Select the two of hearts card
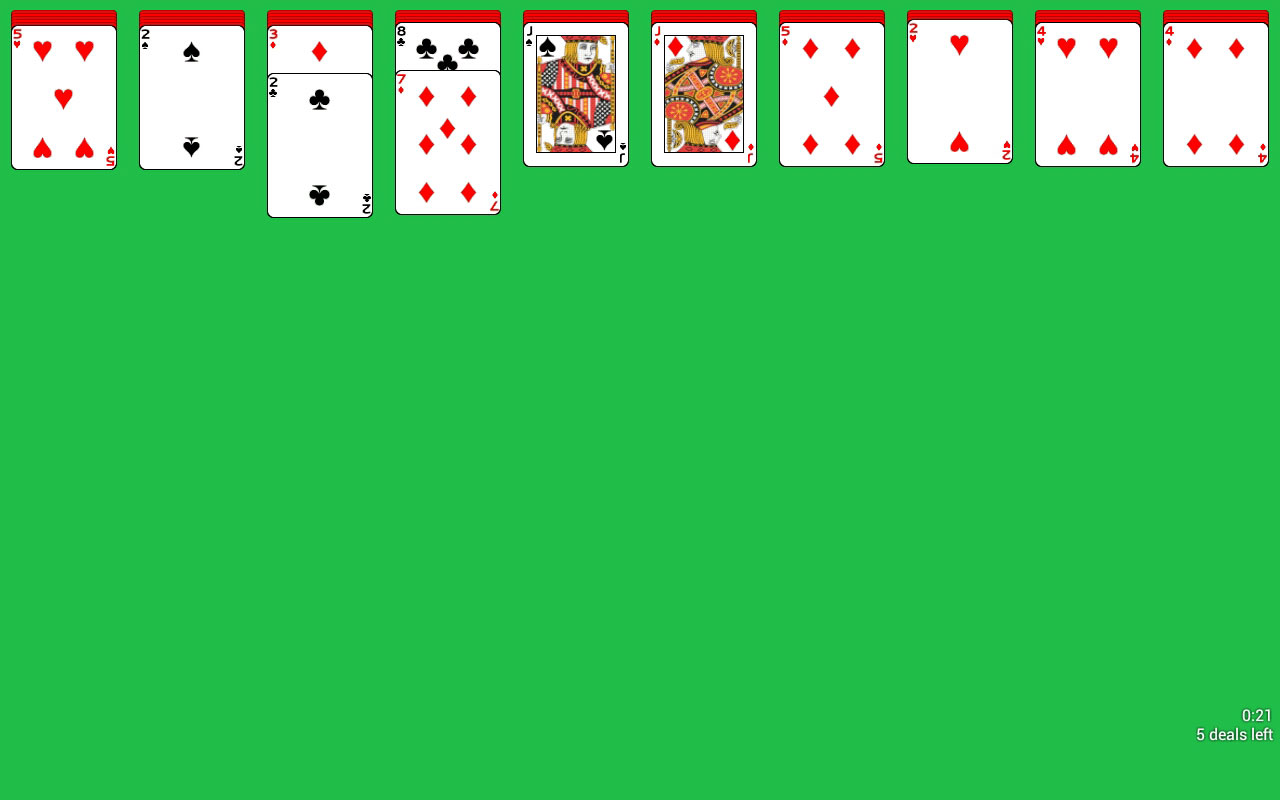Image resolution: width=1280 pixels, height=800 pixels. point(960,91)
